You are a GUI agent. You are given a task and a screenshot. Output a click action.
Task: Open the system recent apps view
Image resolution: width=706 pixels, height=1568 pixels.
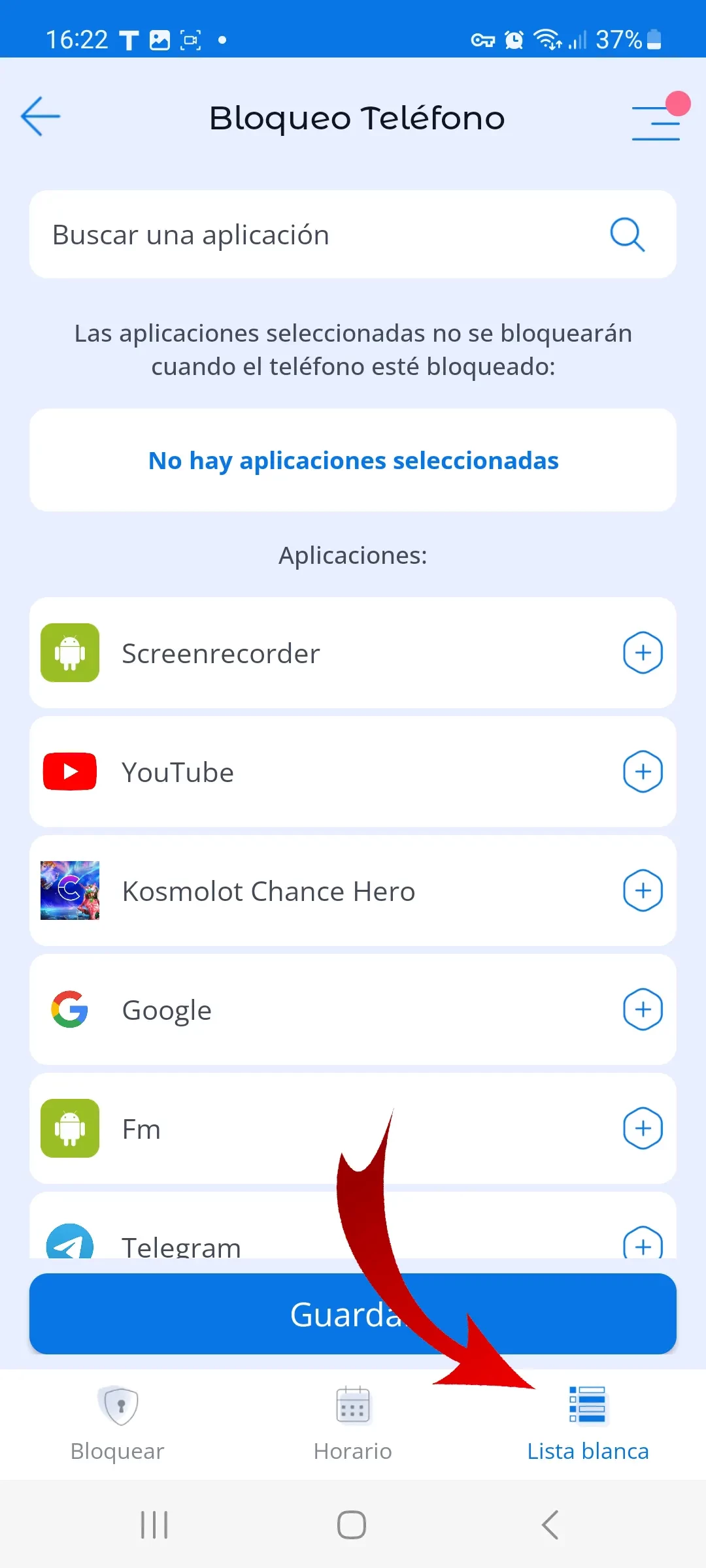click(x=154, y=1525)
